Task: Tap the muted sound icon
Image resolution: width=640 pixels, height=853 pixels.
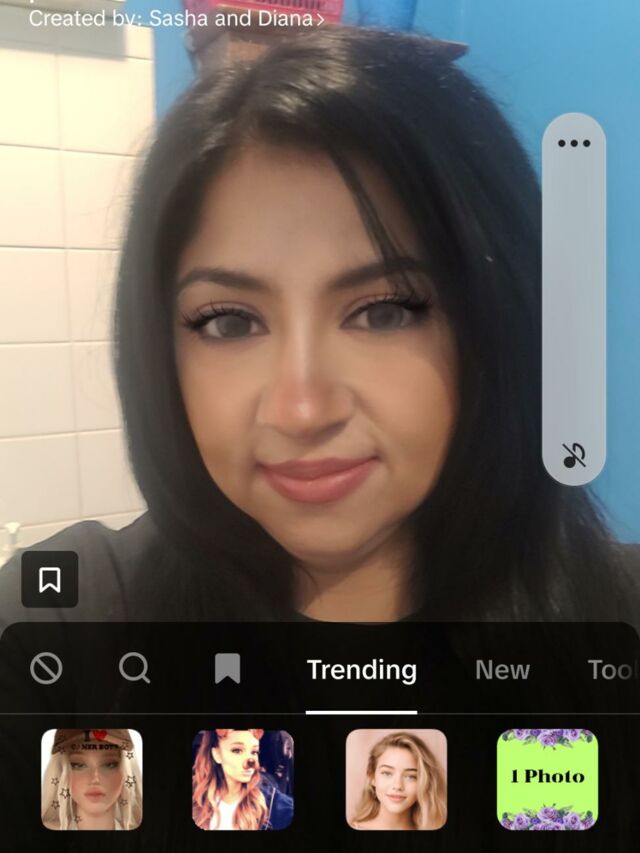Action: pyautogui.click(x=574, y=455)
